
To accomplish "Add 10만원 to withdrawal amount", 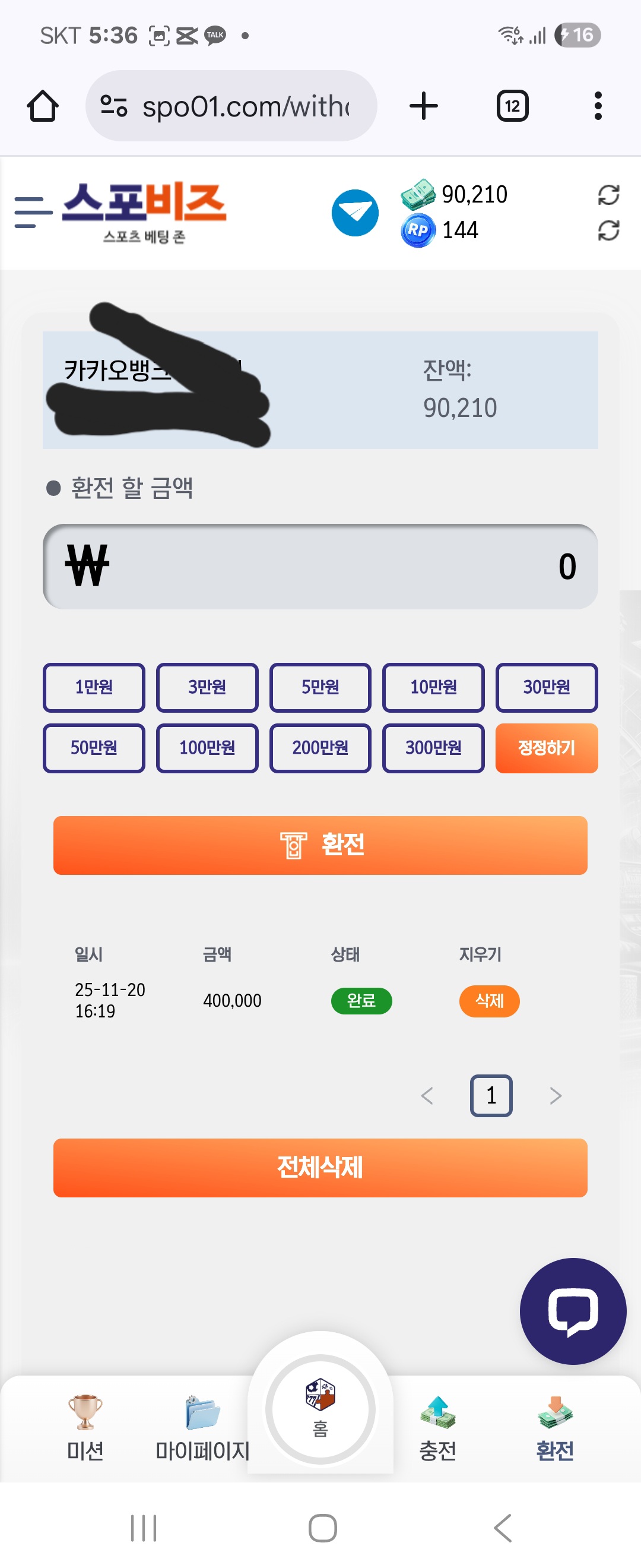I will pyautogui.click(x=433, y=687).
